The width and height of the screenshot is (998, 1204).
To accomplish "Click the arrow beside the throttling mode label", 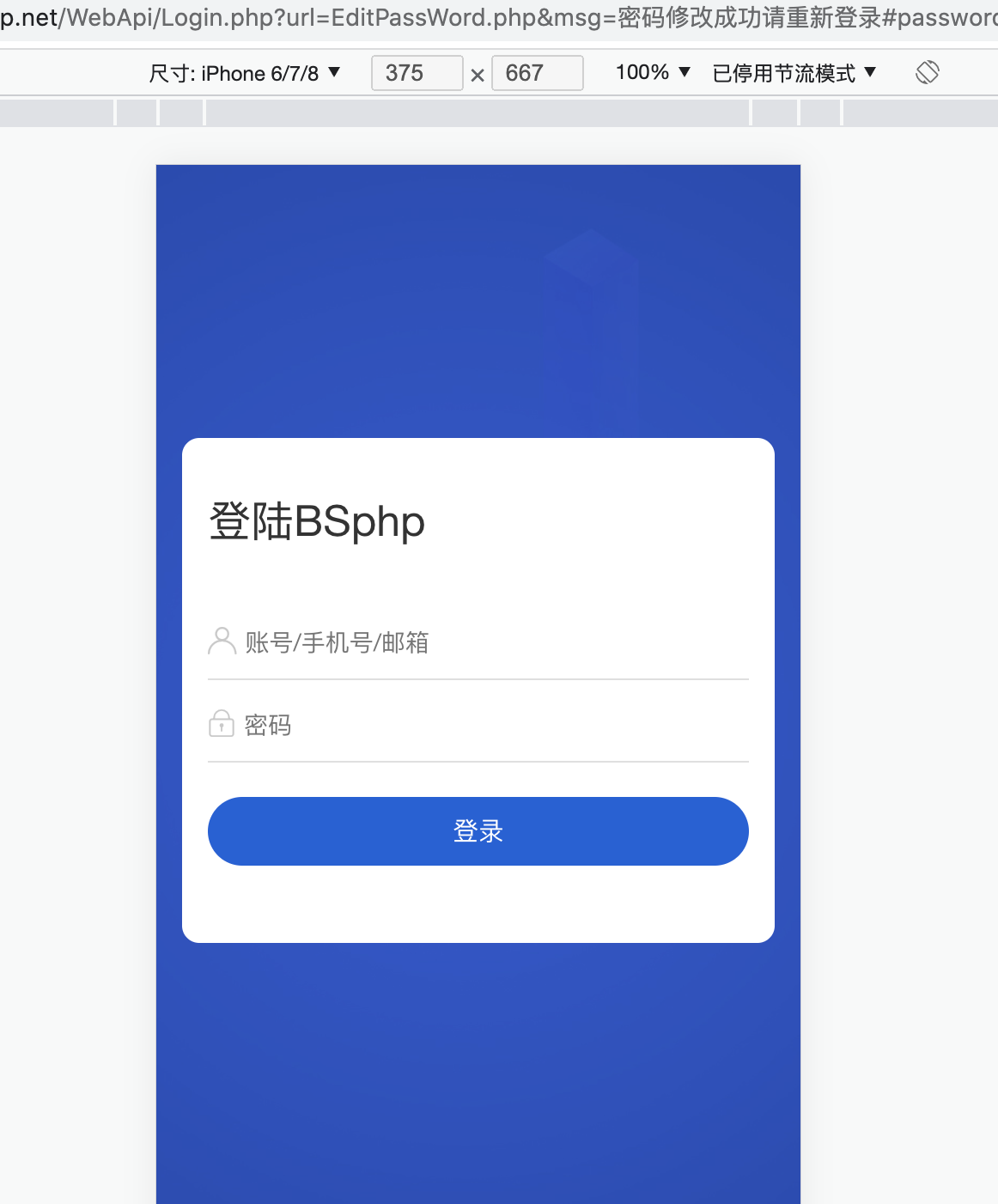I will pyautogui.click(x=872, y=73).
